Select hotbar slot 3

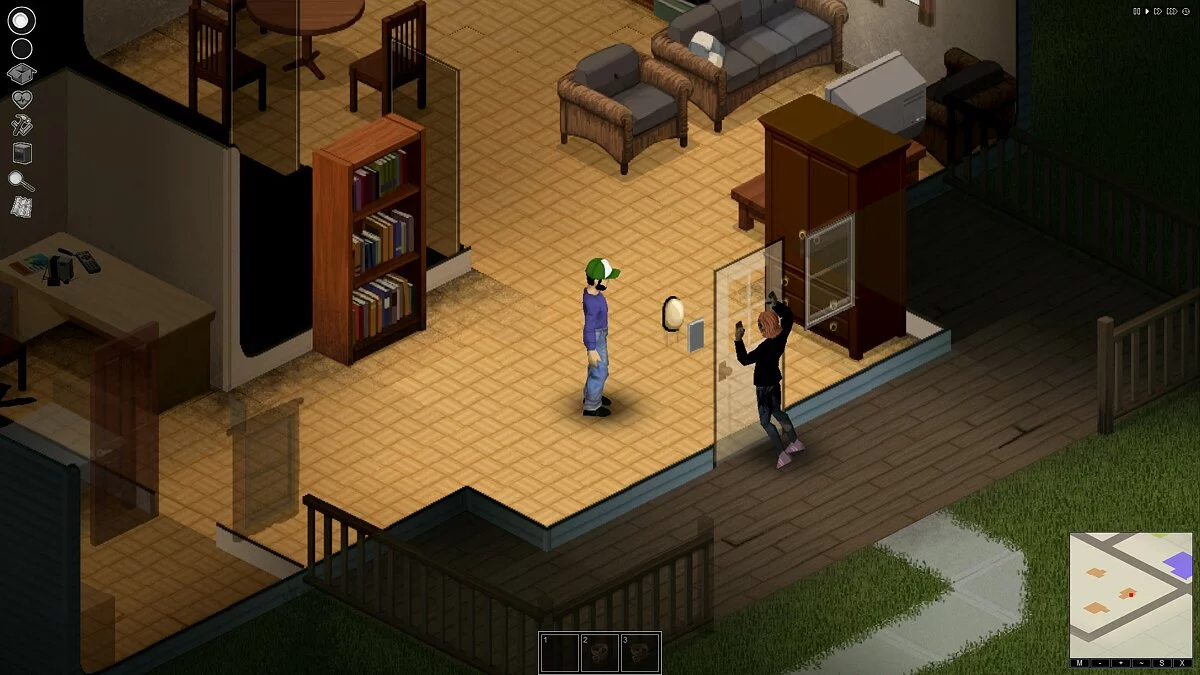[x=640, y=652]
